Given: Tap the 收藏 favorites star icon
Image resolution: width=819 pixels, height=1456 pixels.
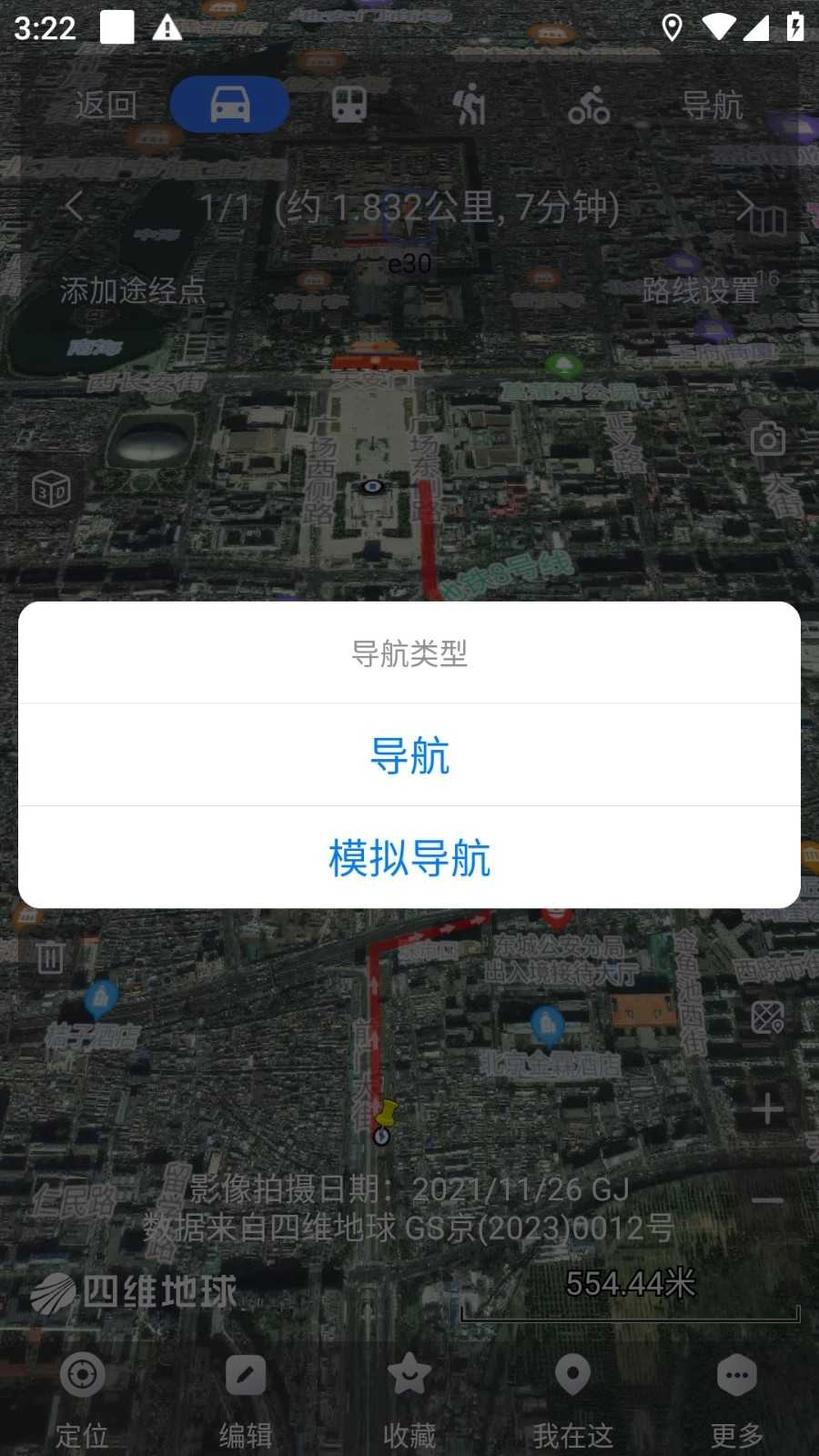Looking at the screenshot, I should click(409, 1377).
